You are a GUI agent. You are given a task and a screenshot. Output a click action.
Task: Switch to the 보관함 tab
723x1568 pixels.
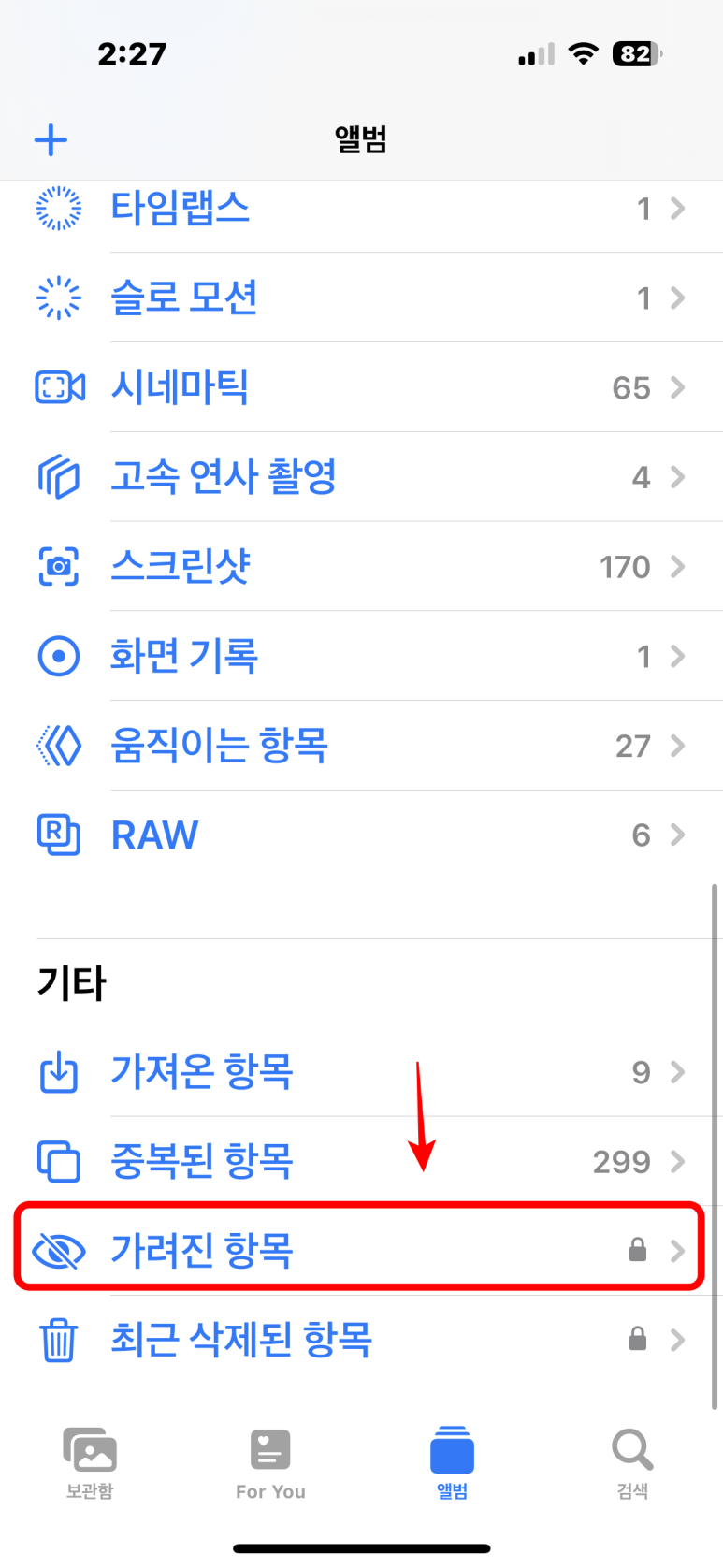(x=90, y=1463)
